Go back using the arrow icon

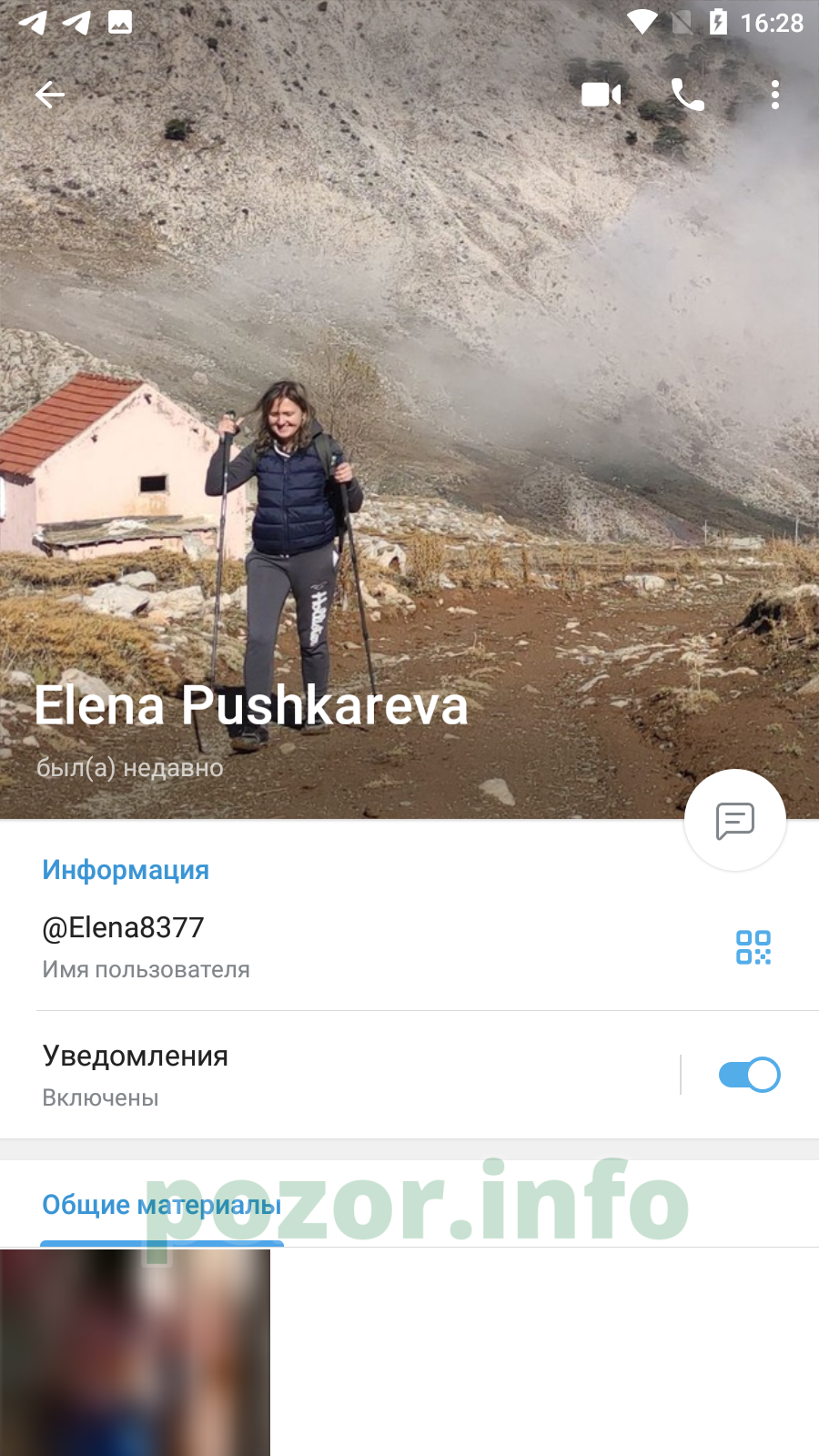[x=50, y=94]
